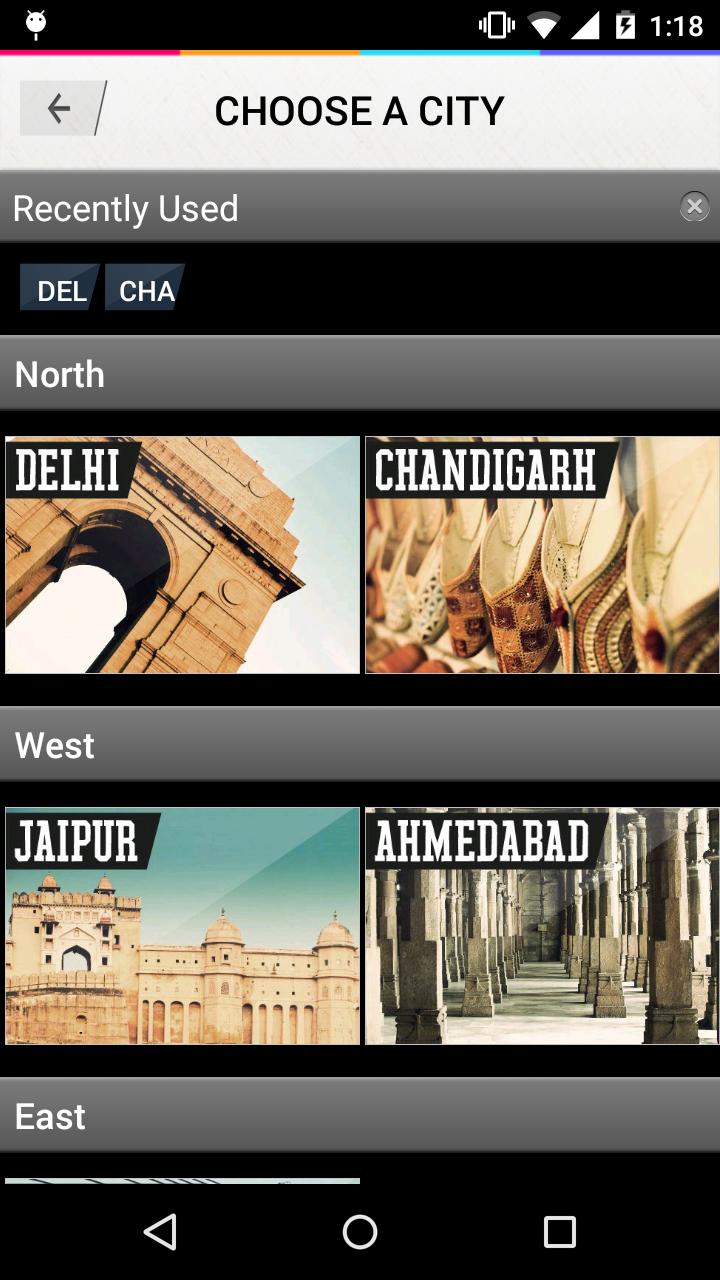Tap the close icon on Recently Used

695,207
